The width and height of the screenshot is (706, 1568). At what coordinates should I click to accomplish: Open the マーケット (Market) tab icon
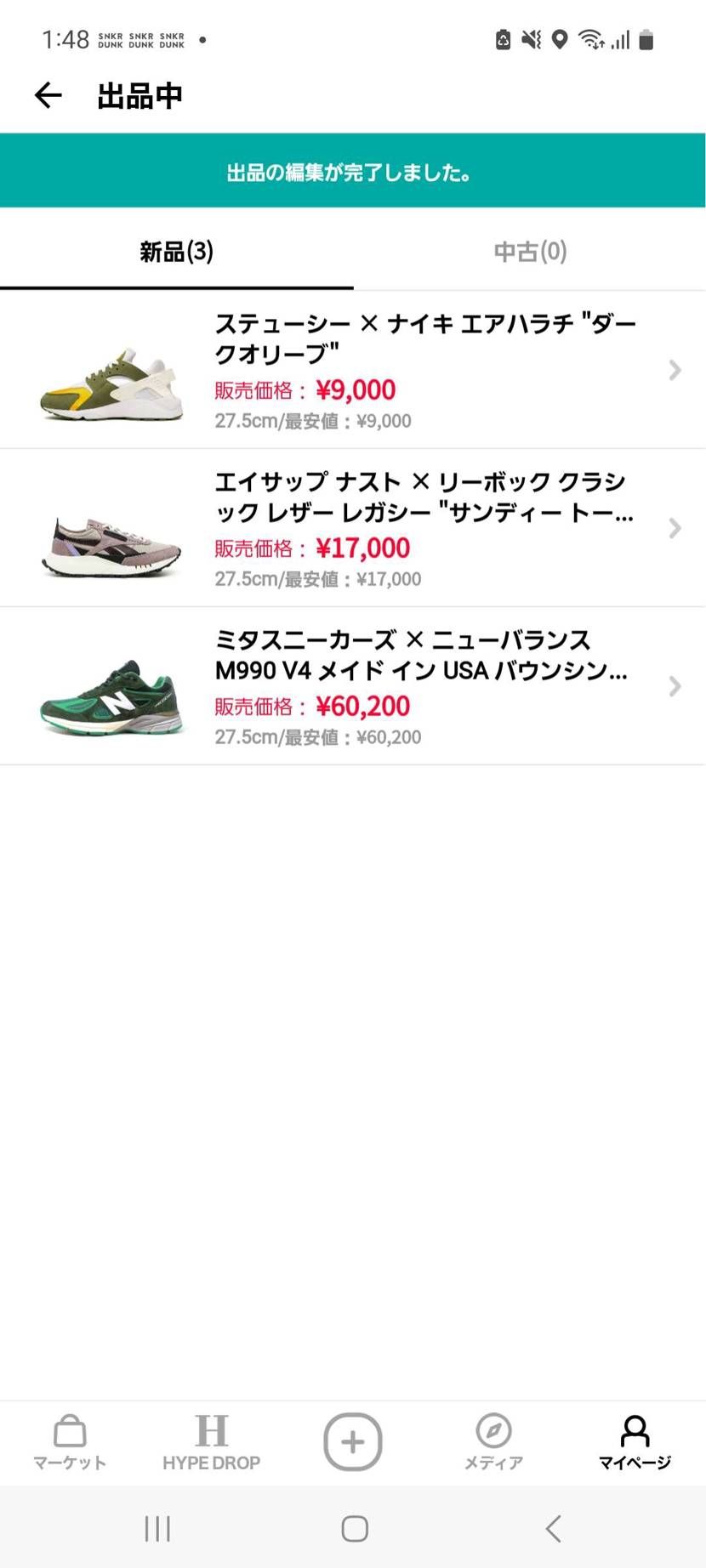point(70,1441)
